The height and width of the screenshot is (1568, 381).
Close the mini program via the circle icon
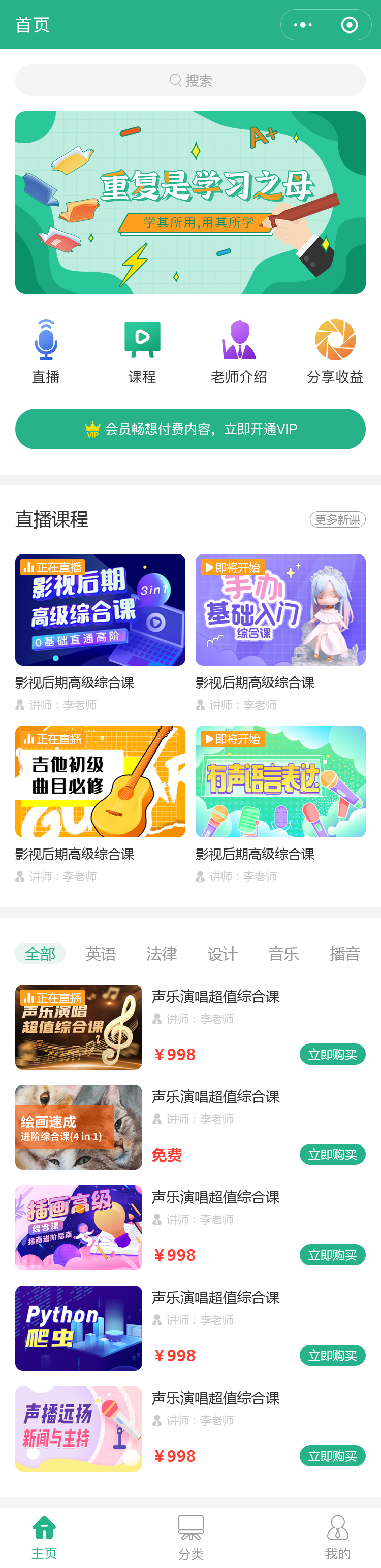click(x=350, y=25)
